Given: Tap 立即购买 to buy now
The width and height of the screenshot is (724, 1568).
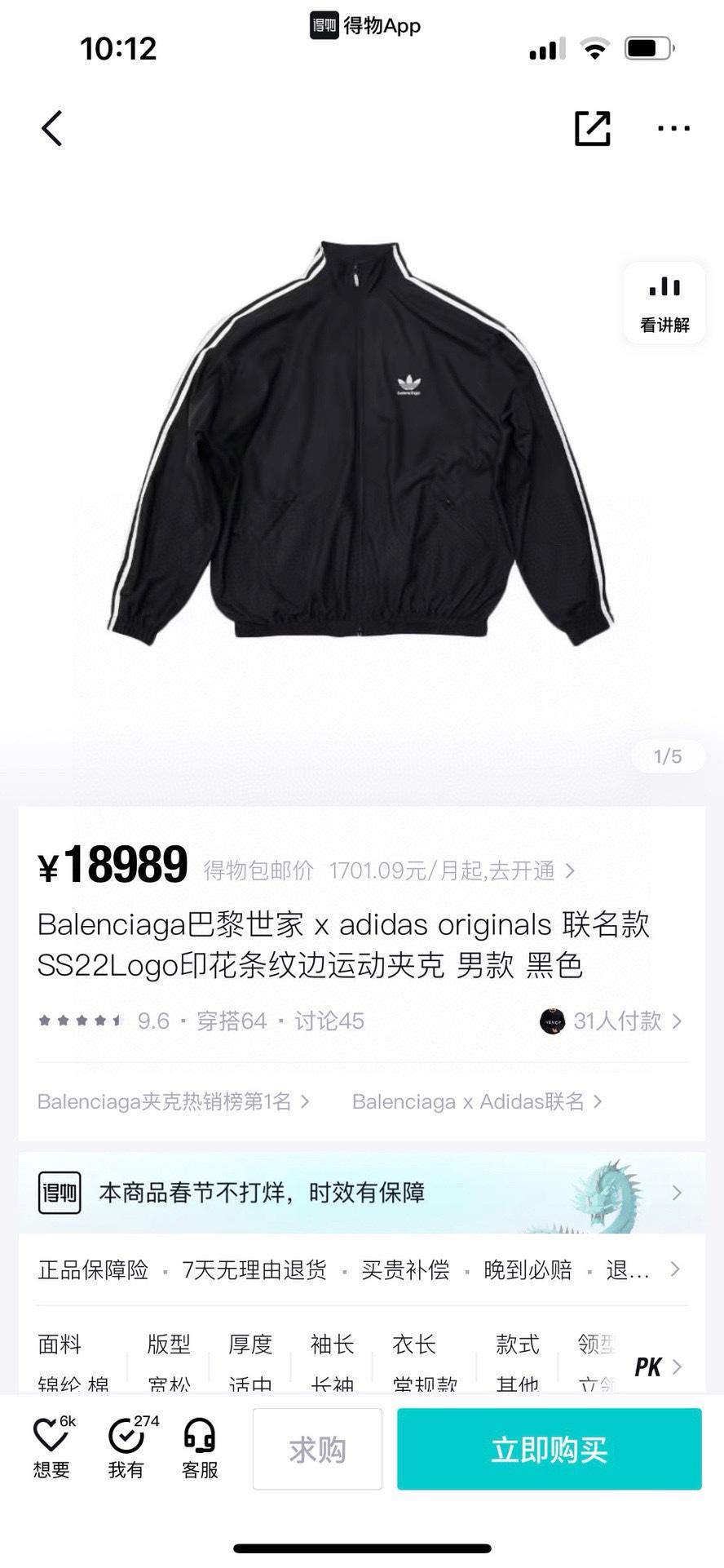Looking at the screenshot, I should 549,1449.
